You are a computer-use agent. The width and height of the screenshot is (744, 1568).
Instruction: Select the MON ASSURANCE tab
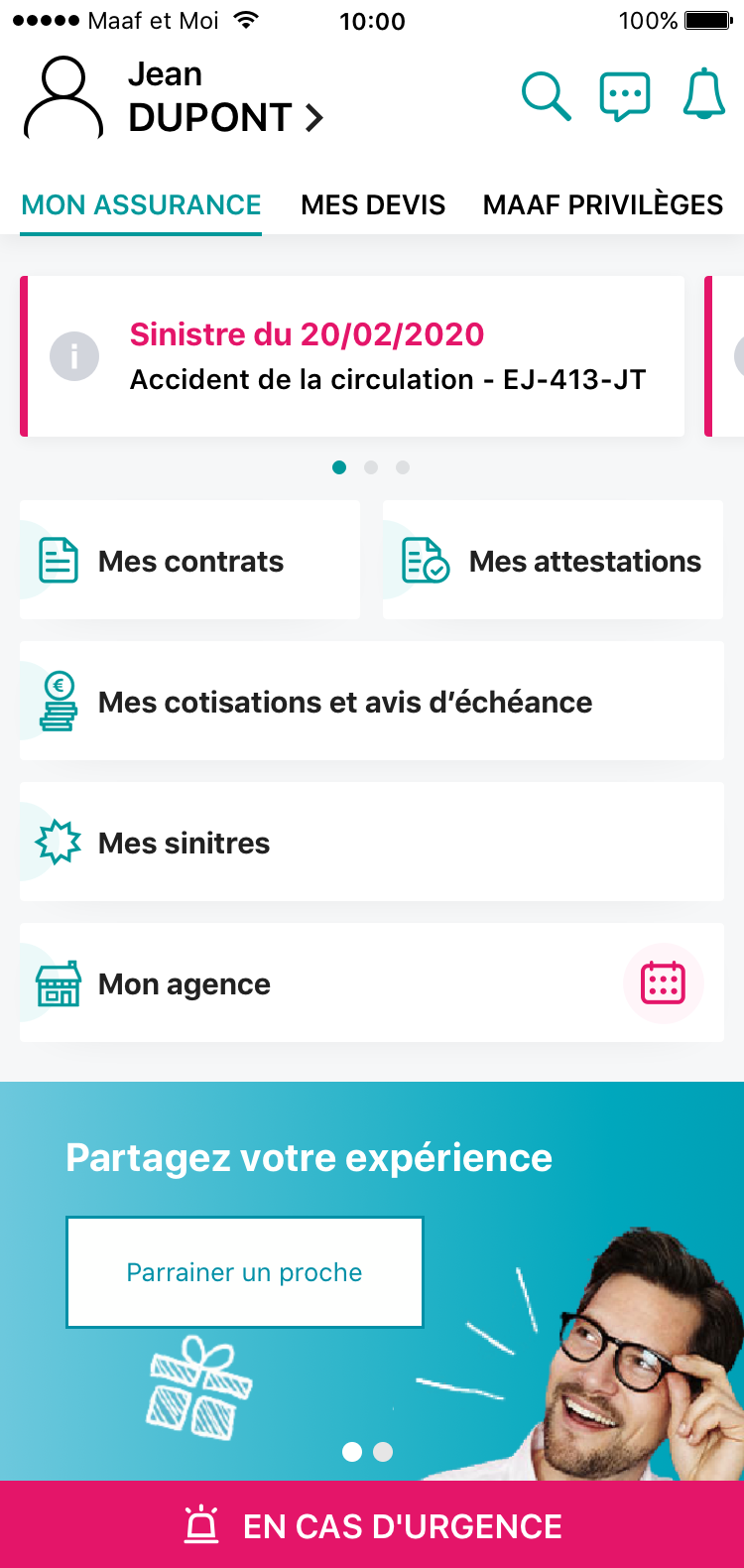click(141, 205)
